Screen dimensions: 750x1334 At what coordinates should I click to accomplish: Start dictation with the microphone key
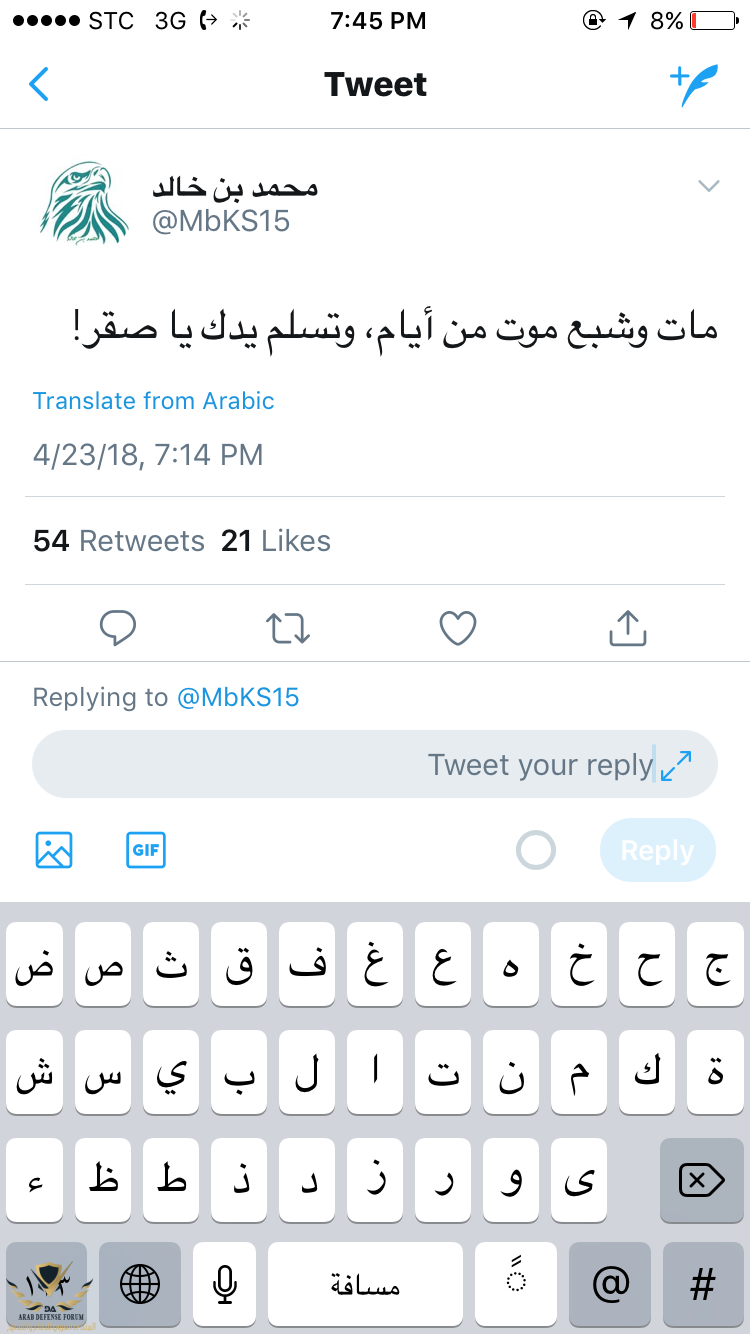pyautogui.click(x=226, y=1284)
